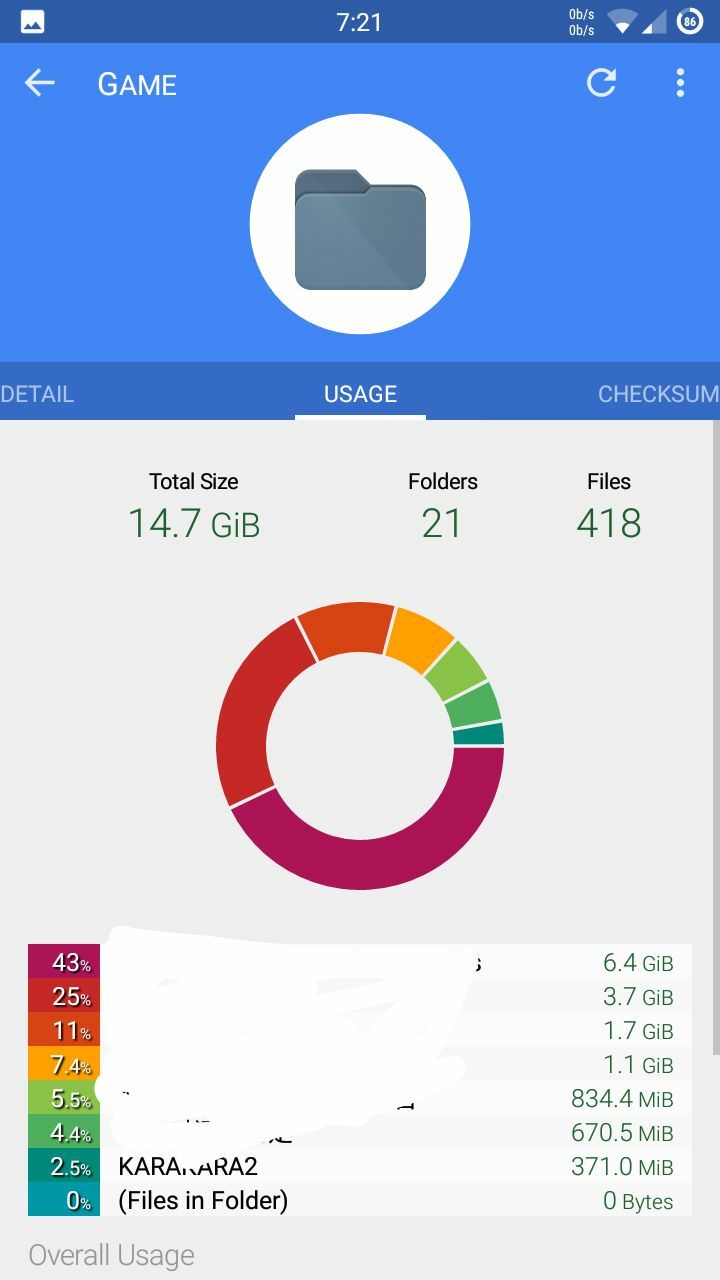The image size is (720, 1280).
Task: Select the 3.7 GiB usage row
Action: pyautogui.click(x=360, y=997)
